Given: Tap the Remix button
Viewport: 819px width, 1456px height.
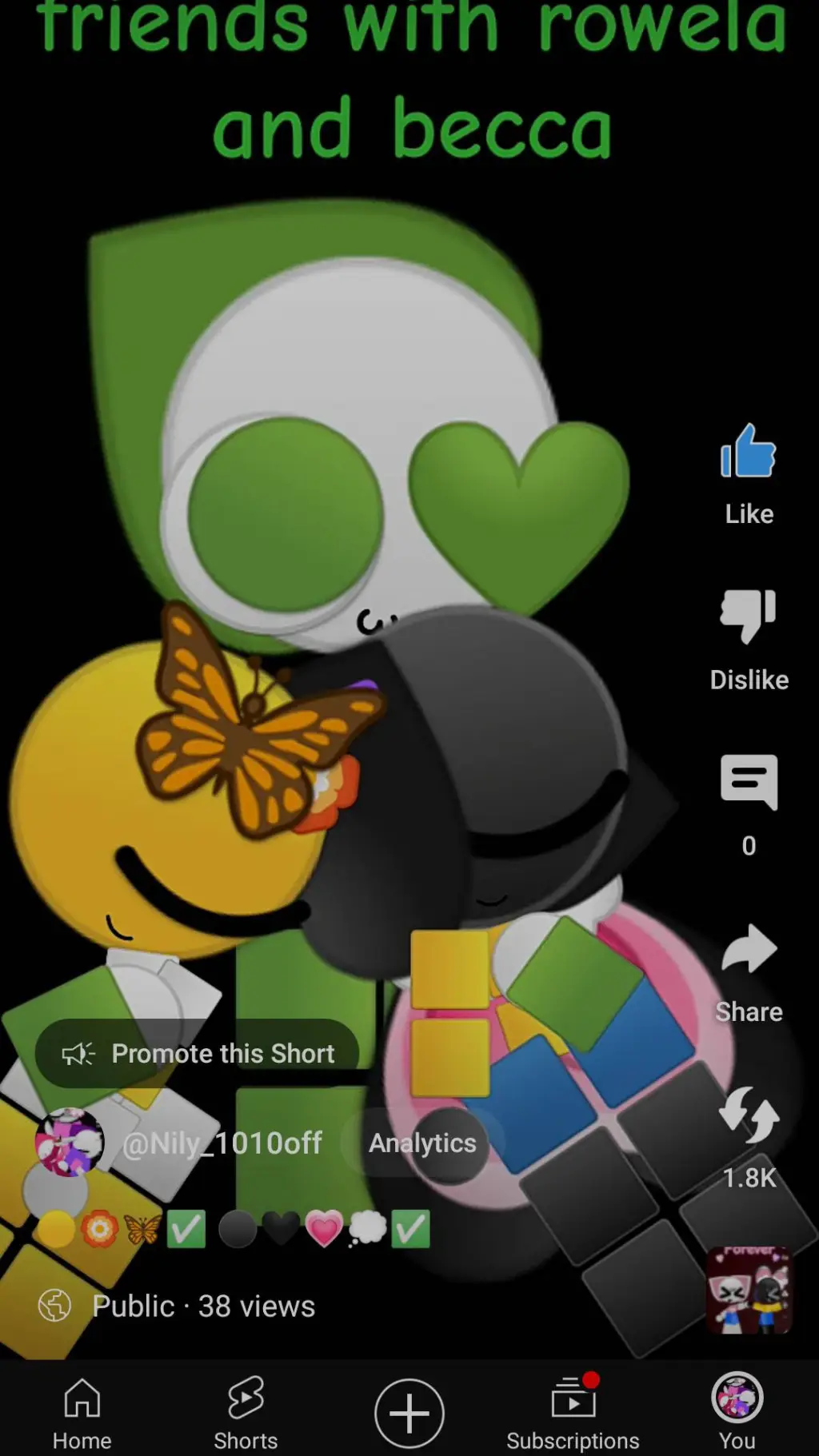Looking at the screenshot, I should (x=748, y=1115).
